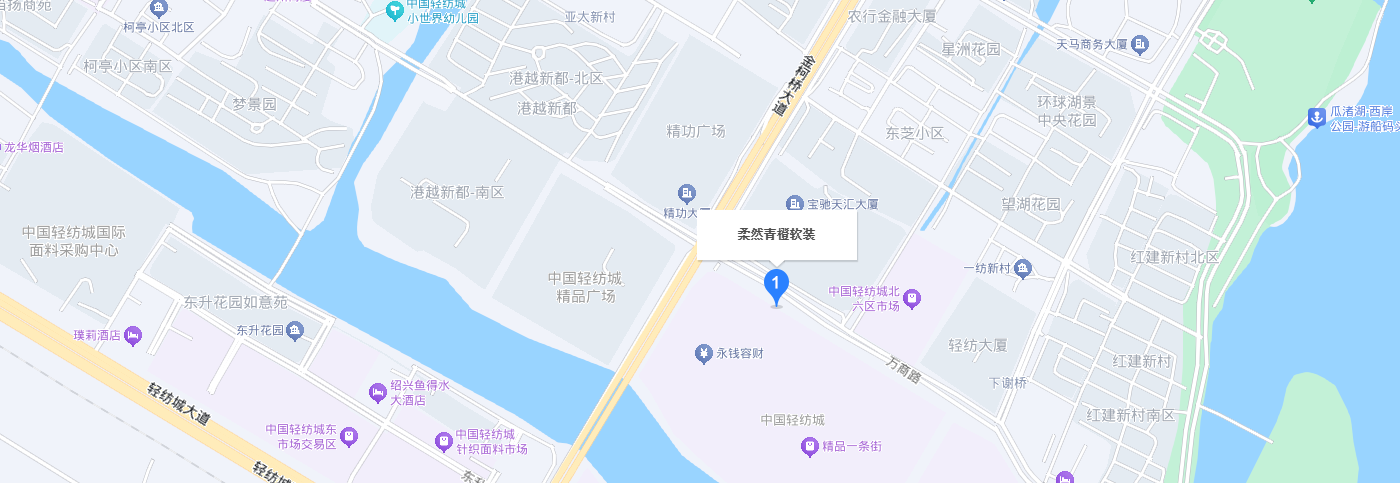Open the 绍兴鱼得水大酒店 hotel icon
The image size is (1400, 483).
[x=377, y=392]
